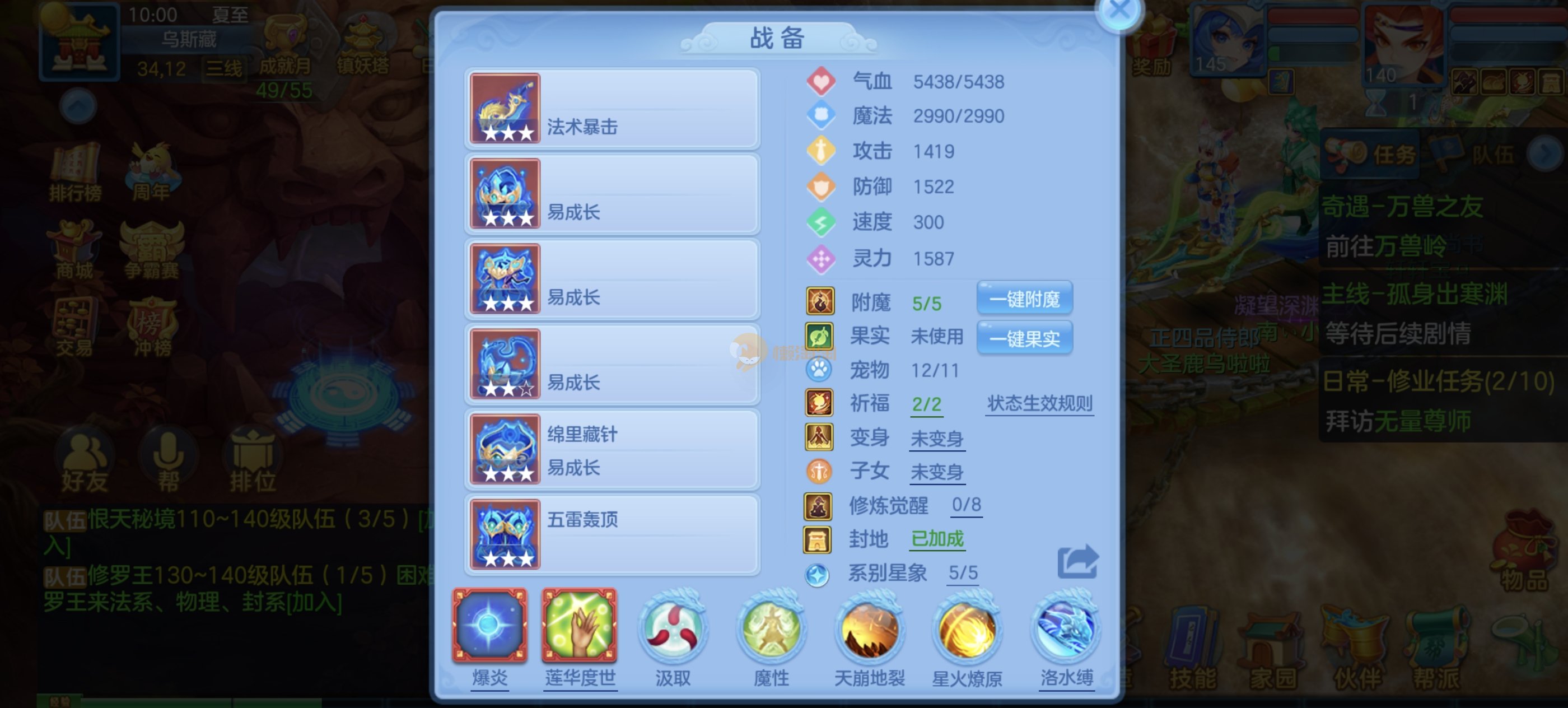Tap the 一键附魔 button

pyautogui.click(x=1024, y=299)
